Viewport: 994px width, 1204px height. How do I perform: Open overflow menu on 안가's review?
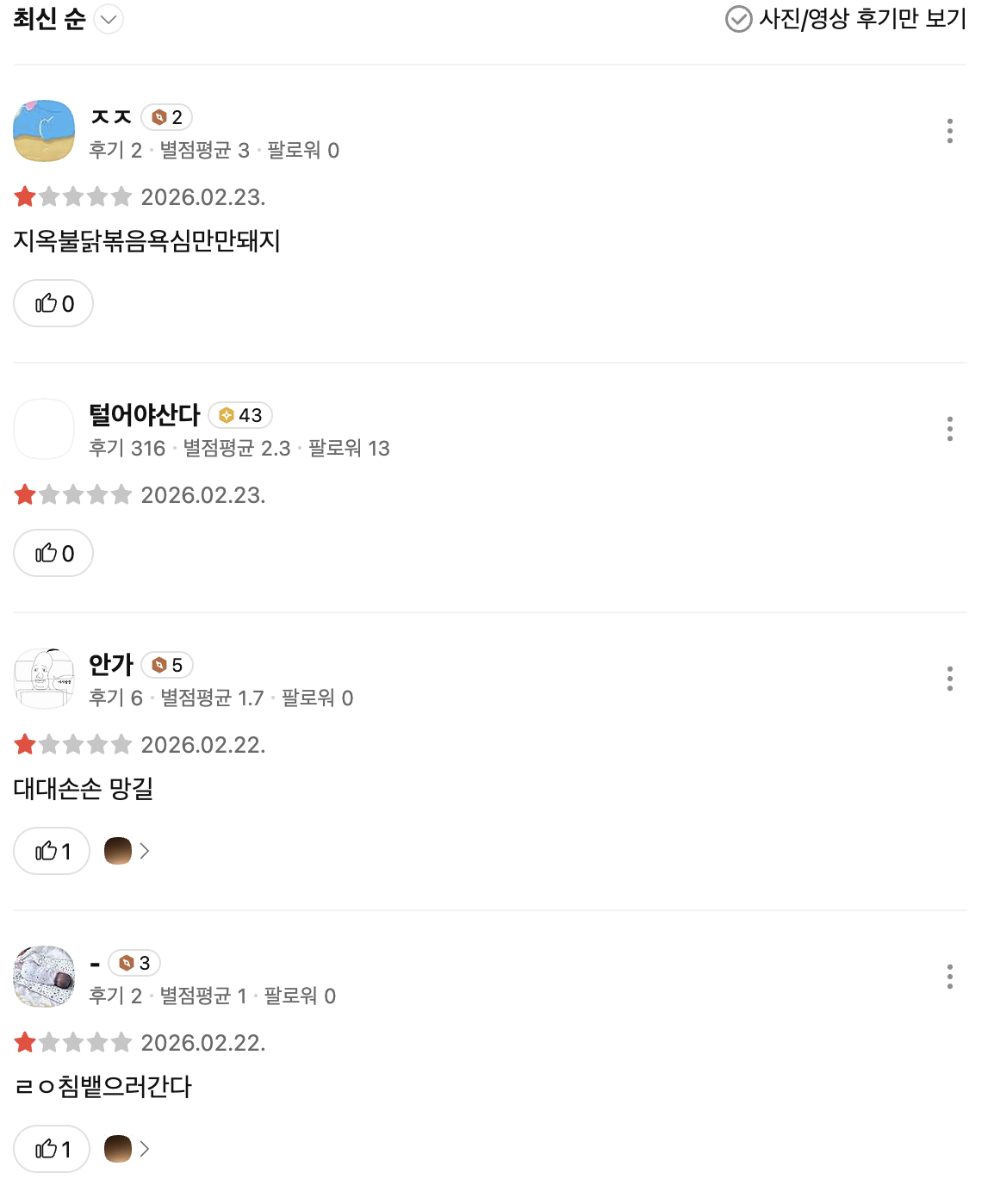click(949, 679)
